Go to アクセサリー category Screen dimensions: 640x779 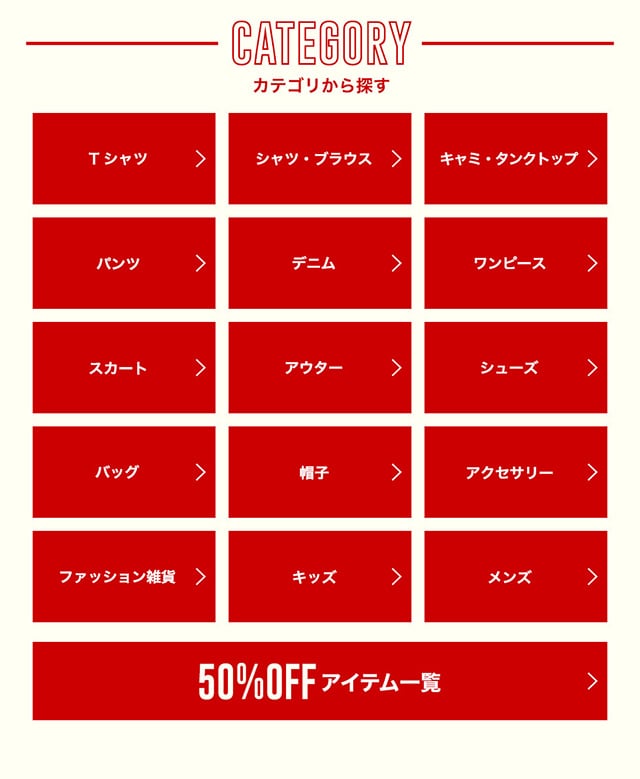tap(515, 472)
